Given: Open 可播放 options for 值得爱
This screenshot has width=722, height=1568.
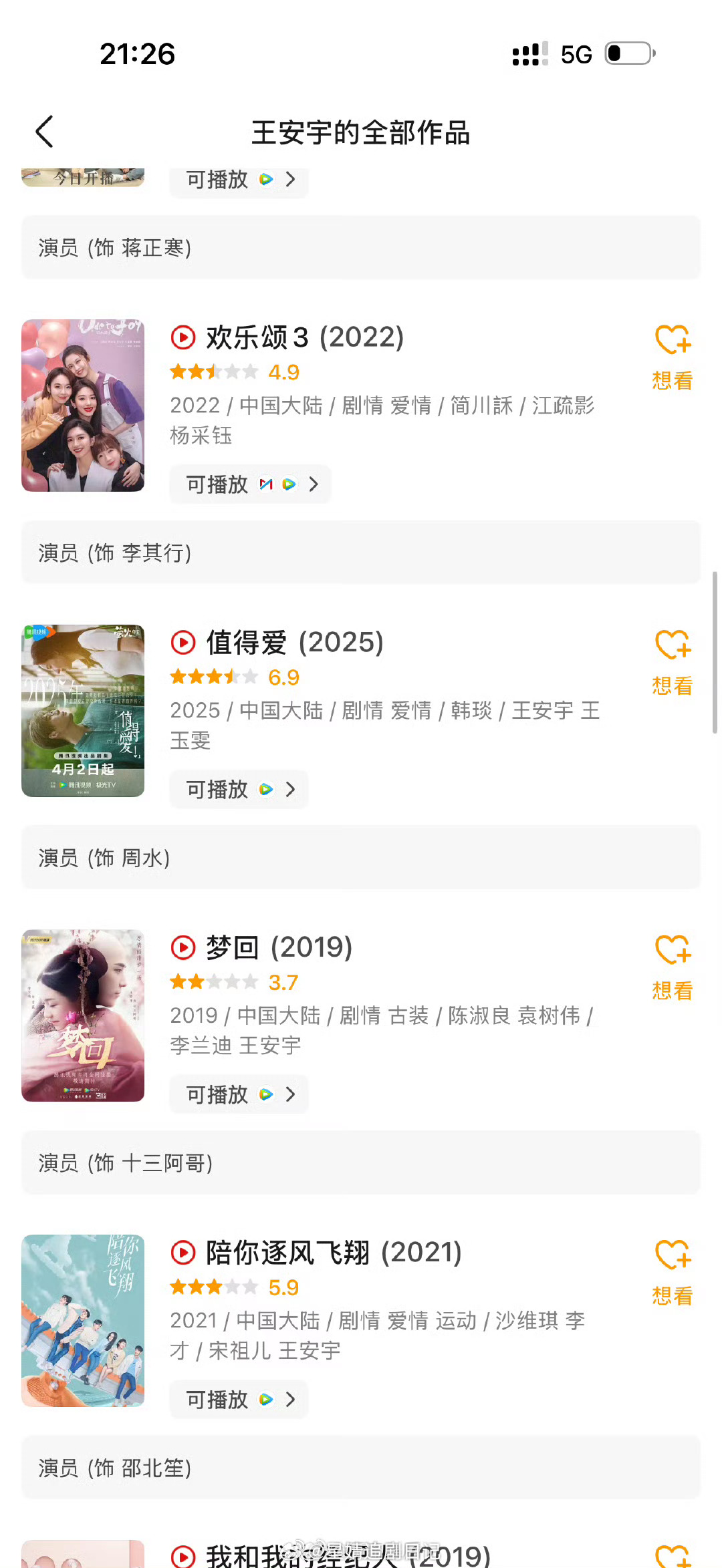Looking at the screenshot, I should pyautogui.click(x=239, y=790).
